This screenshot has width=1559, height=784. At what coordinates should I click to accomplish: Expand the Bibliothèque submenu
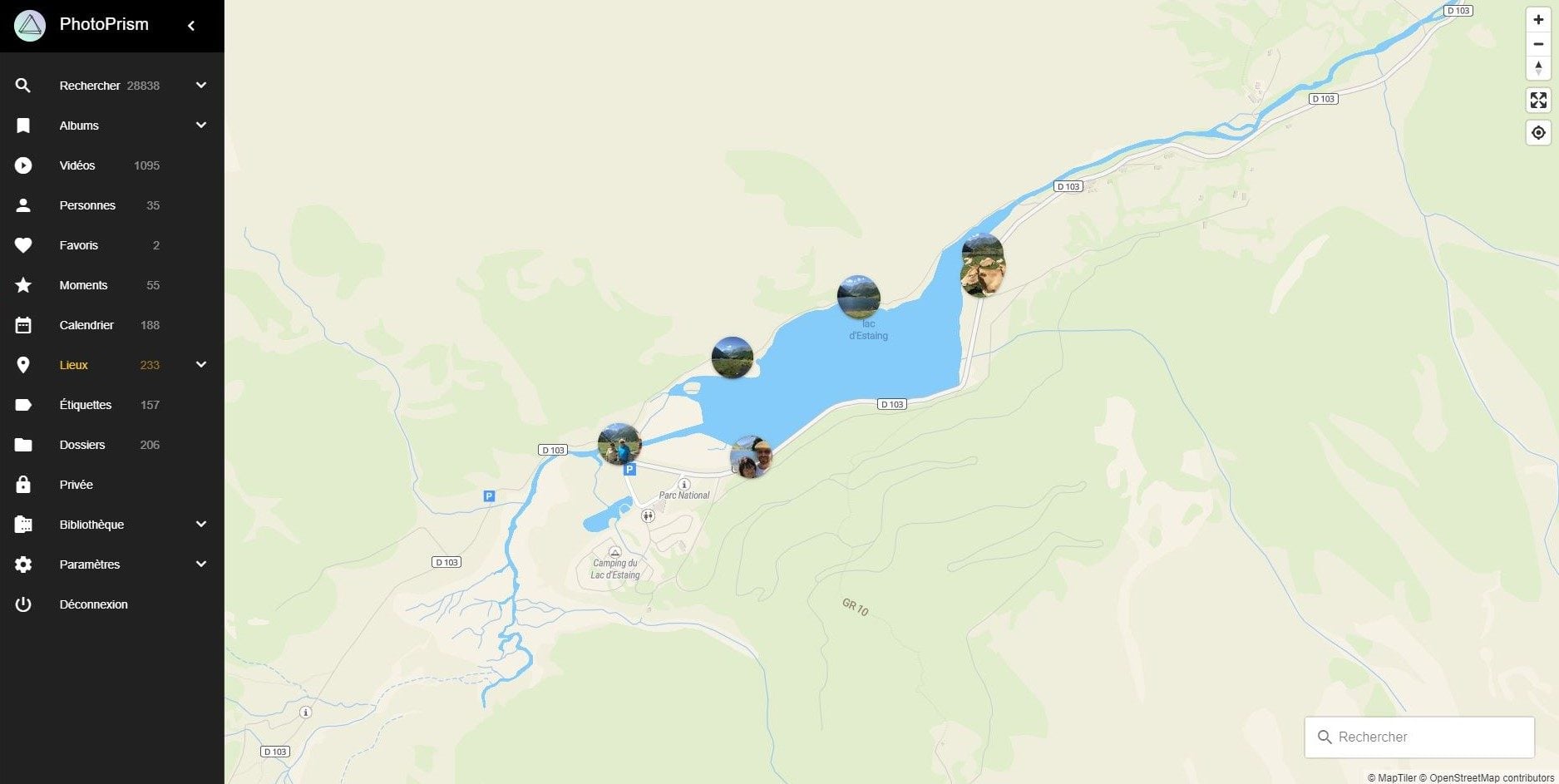click(x=200, y=525)
